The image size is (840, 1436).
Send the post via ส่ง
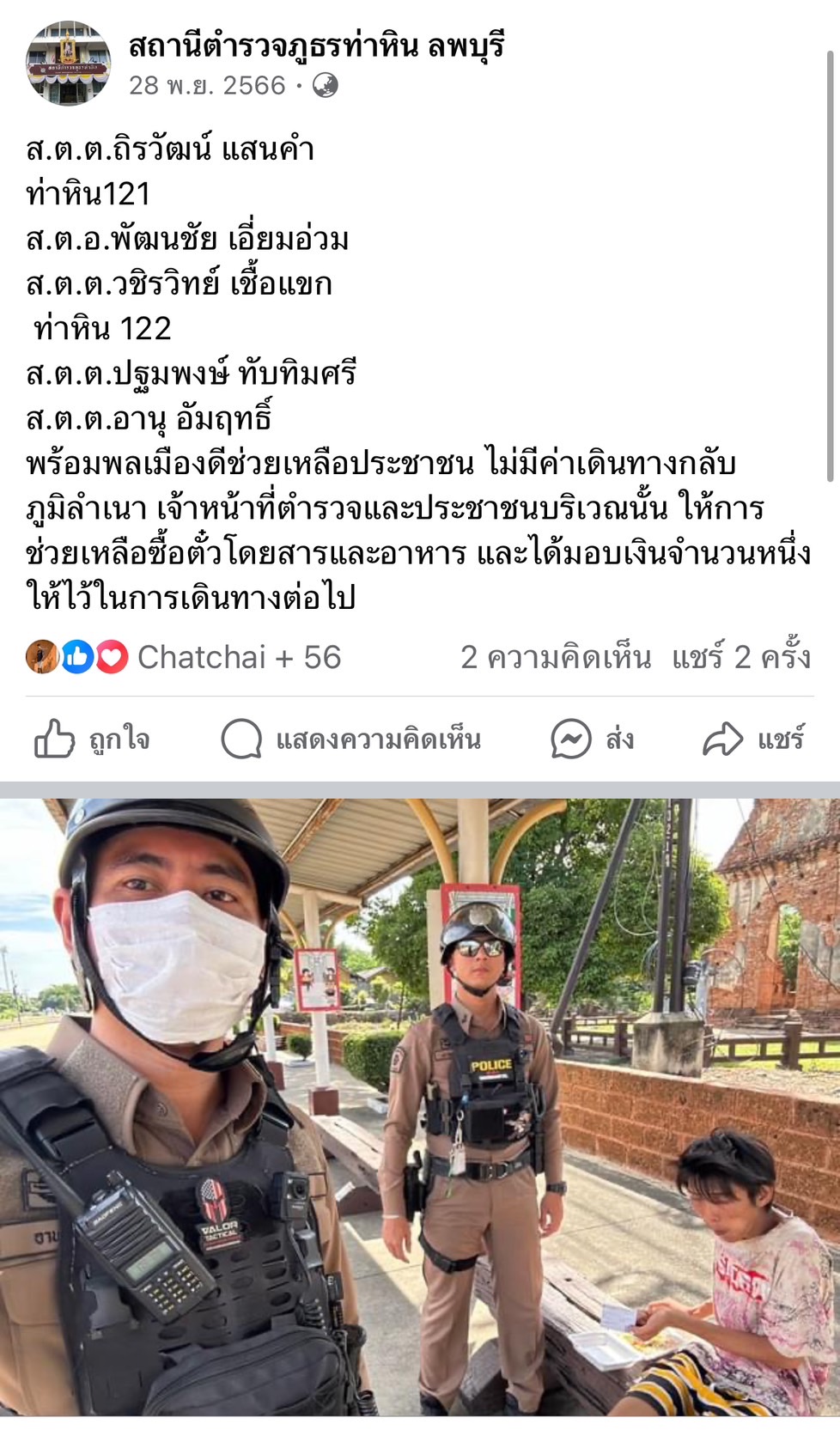click(x=593, y=739)
